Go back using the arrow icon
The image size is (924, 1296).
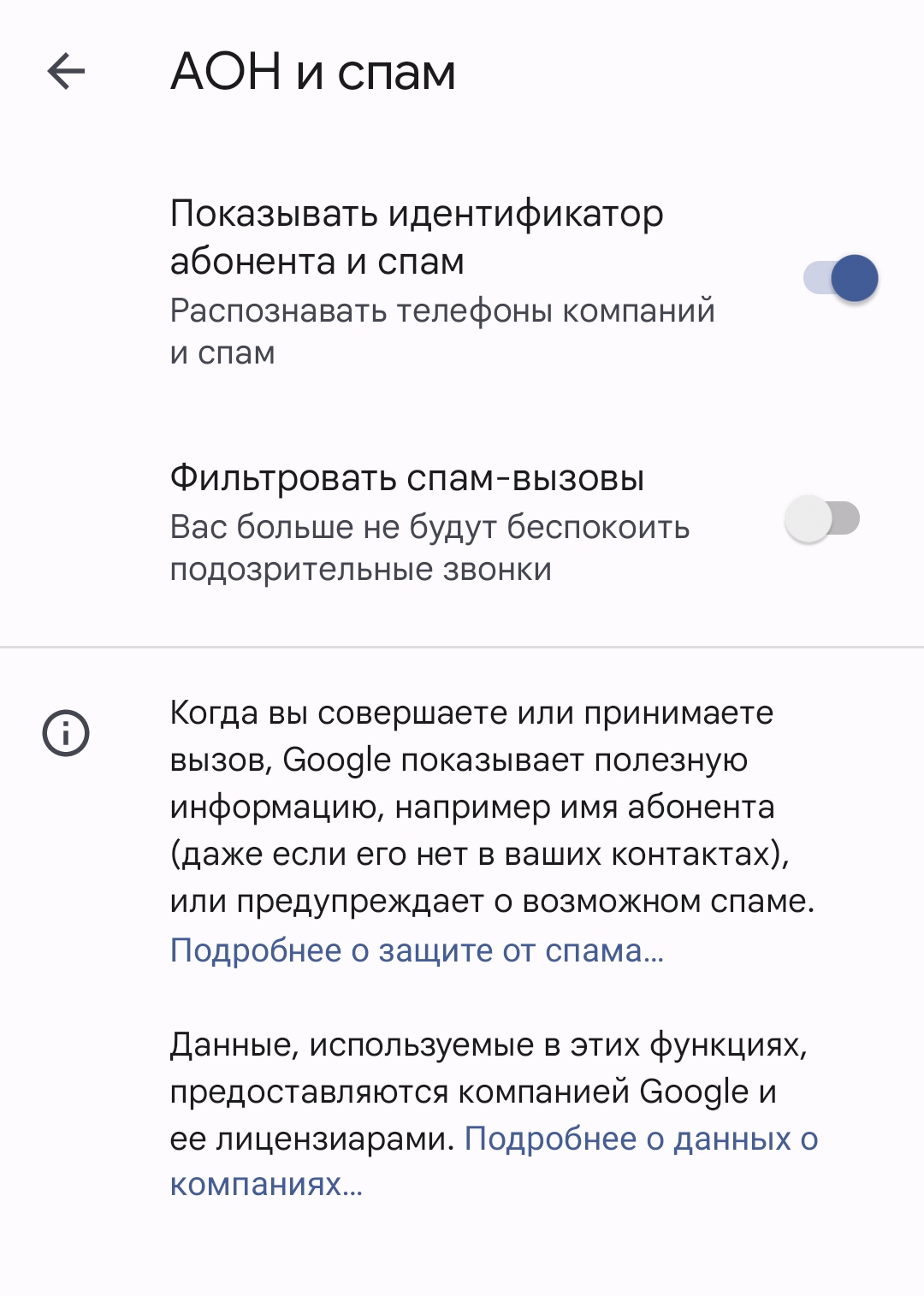[x=66, y=71]
